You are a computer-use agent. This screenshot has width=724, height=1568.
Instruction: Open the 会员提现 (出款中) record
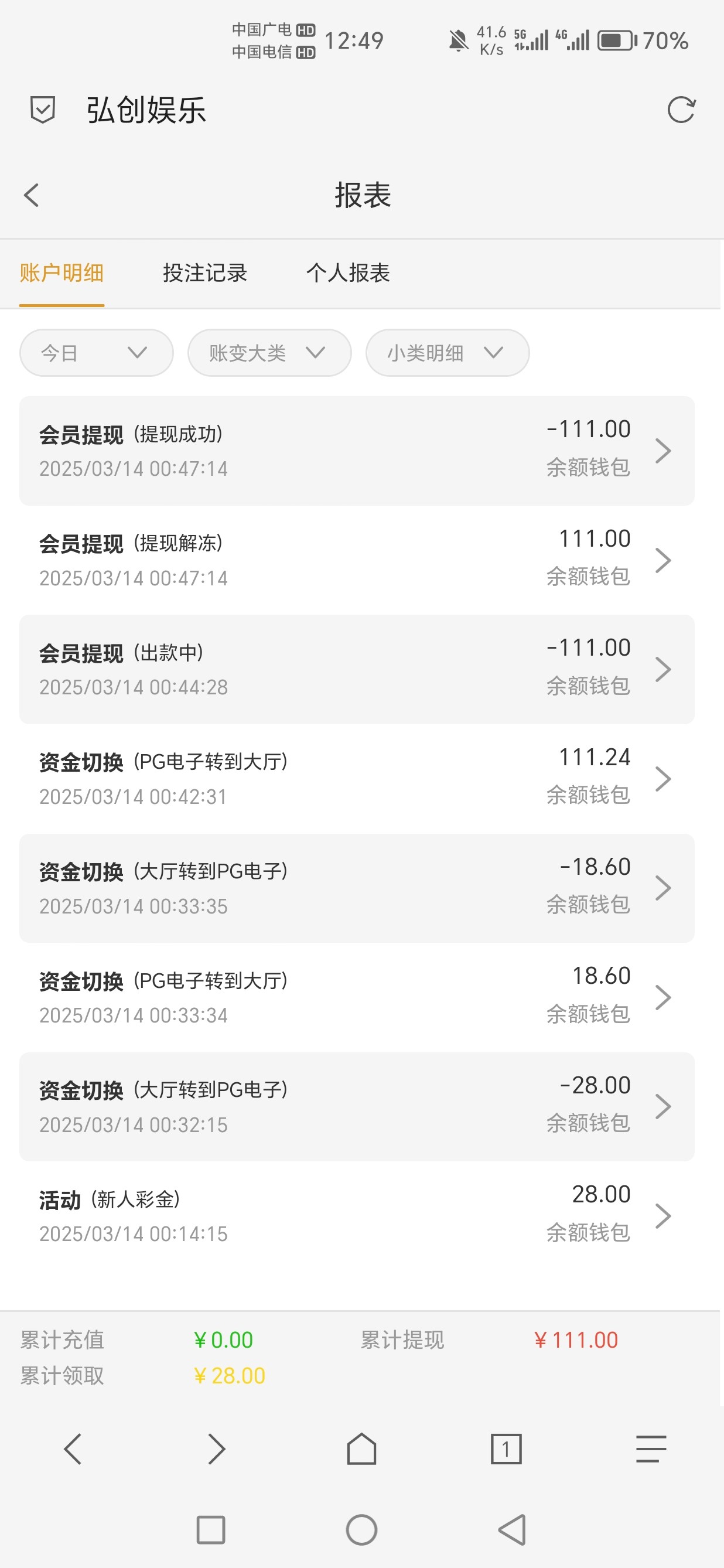[x=357, y=669]
